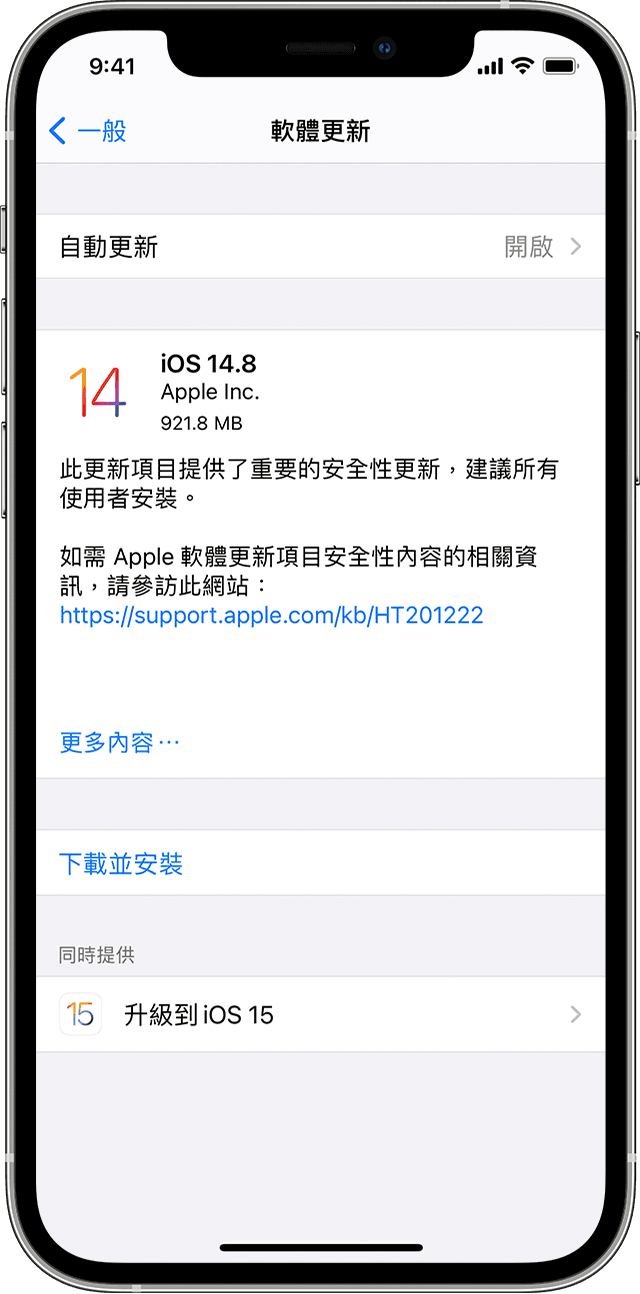Open the support.apple.com/kb/HT201222 link
Viewport: 640px width, 1294px height.
click(x=271, y=615)
